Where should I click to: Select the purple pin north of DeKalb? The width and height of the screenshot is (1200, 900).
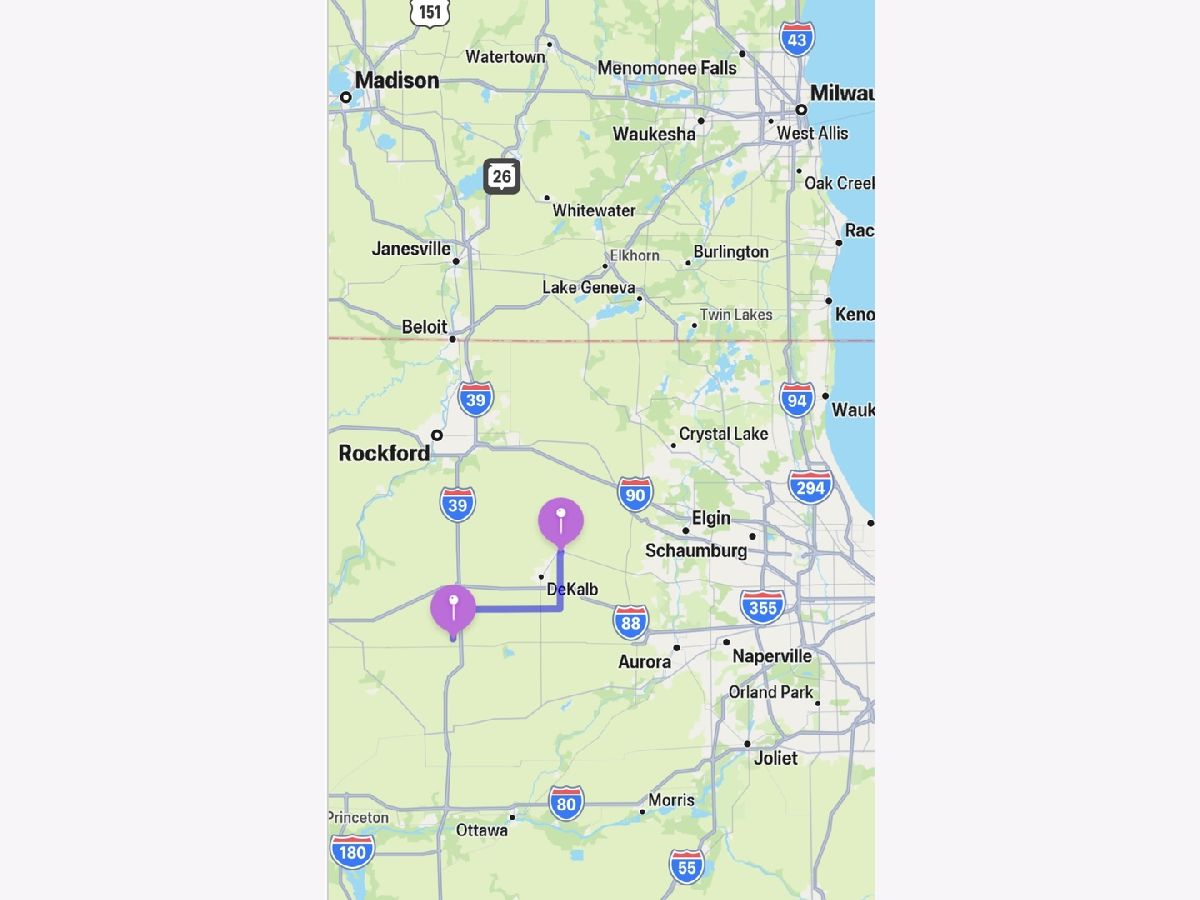point(561,521)
